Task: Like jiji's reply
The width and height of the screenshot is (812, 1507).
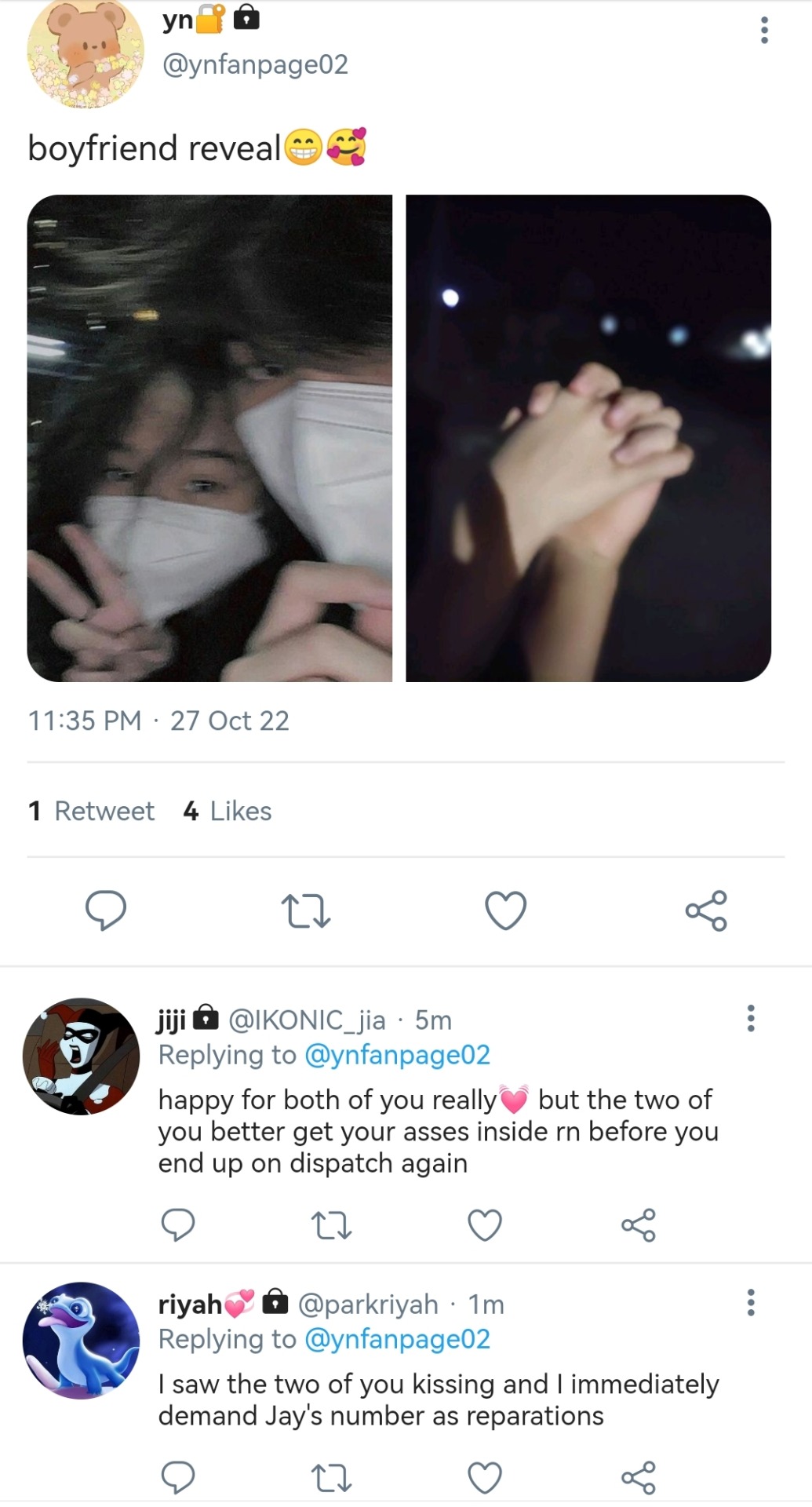Action: pos(484,1224)
